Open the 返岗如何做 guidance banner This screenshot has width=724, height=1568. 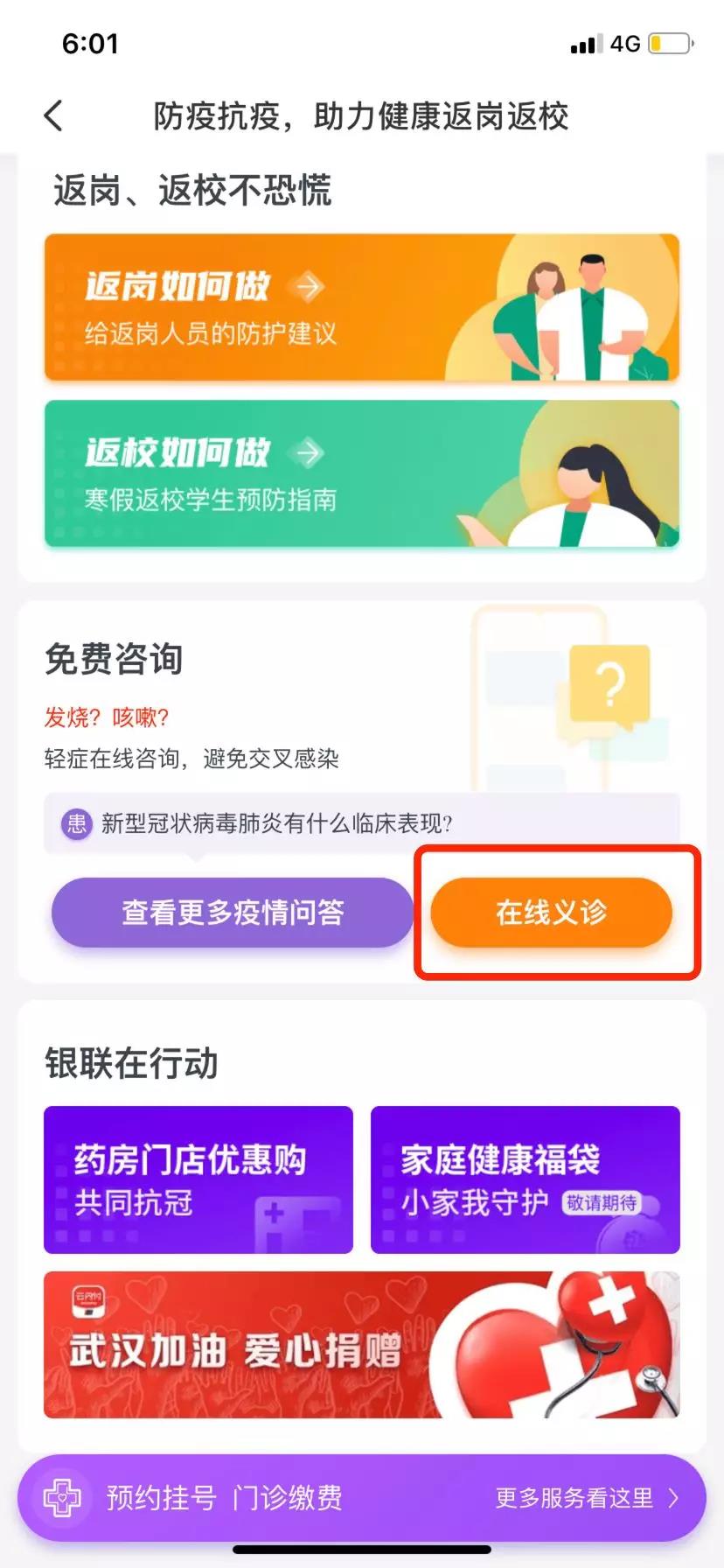click(x=361, y=307)
